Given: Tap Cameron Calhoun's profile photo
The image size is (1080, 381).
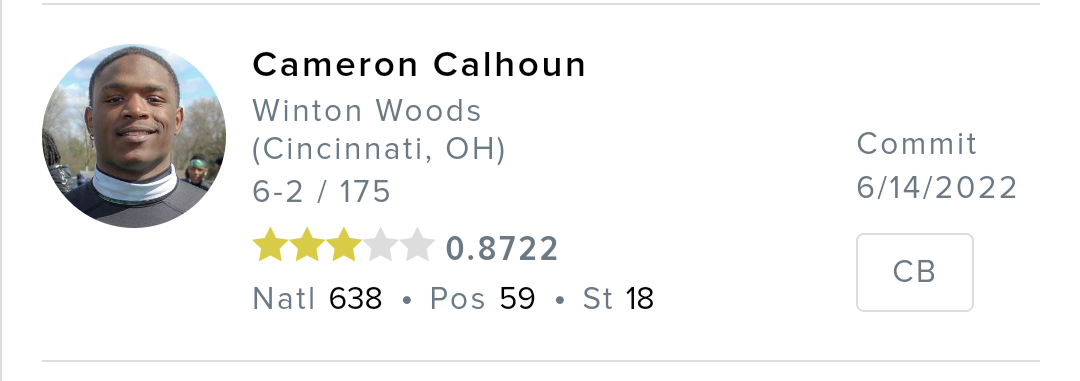Looking at the screenshot, I should pyautogui.click(x=134, y=136).
